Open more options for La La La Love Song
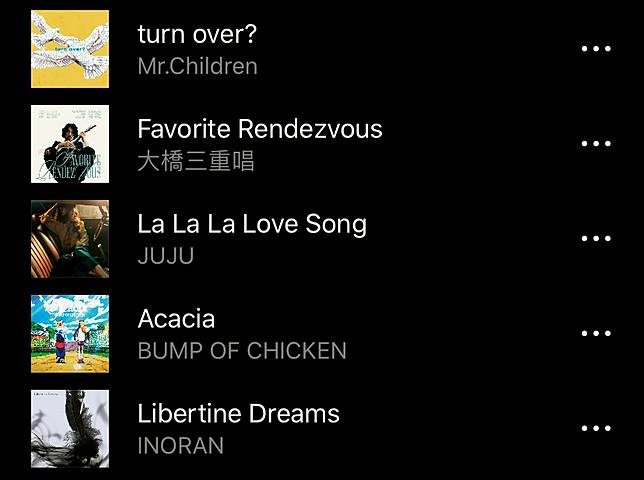The height and width of the screenshot is (480, 644). 596,239
